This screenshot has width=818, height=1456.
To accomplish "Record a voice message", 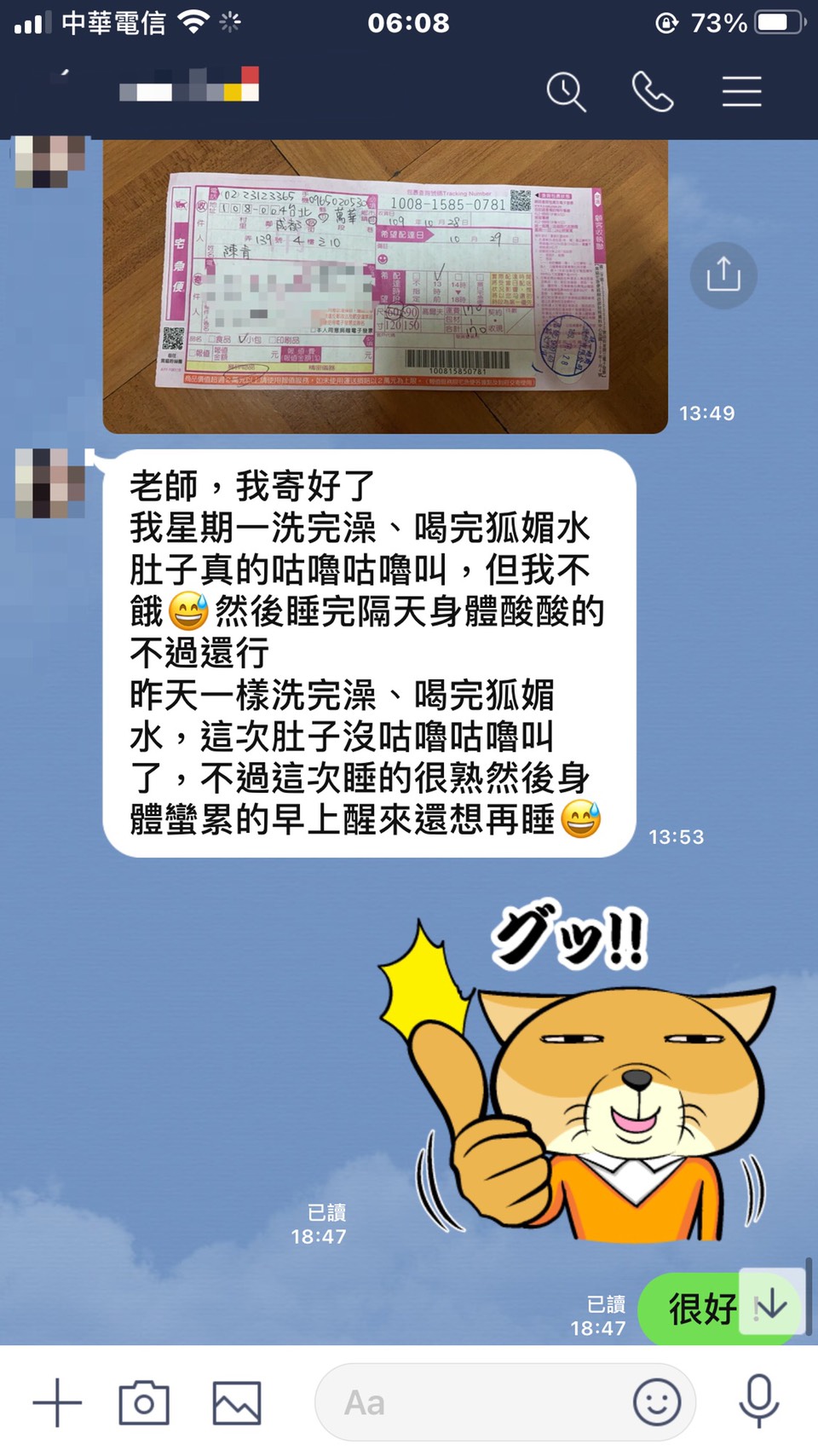I will [x=758, y=1402].
